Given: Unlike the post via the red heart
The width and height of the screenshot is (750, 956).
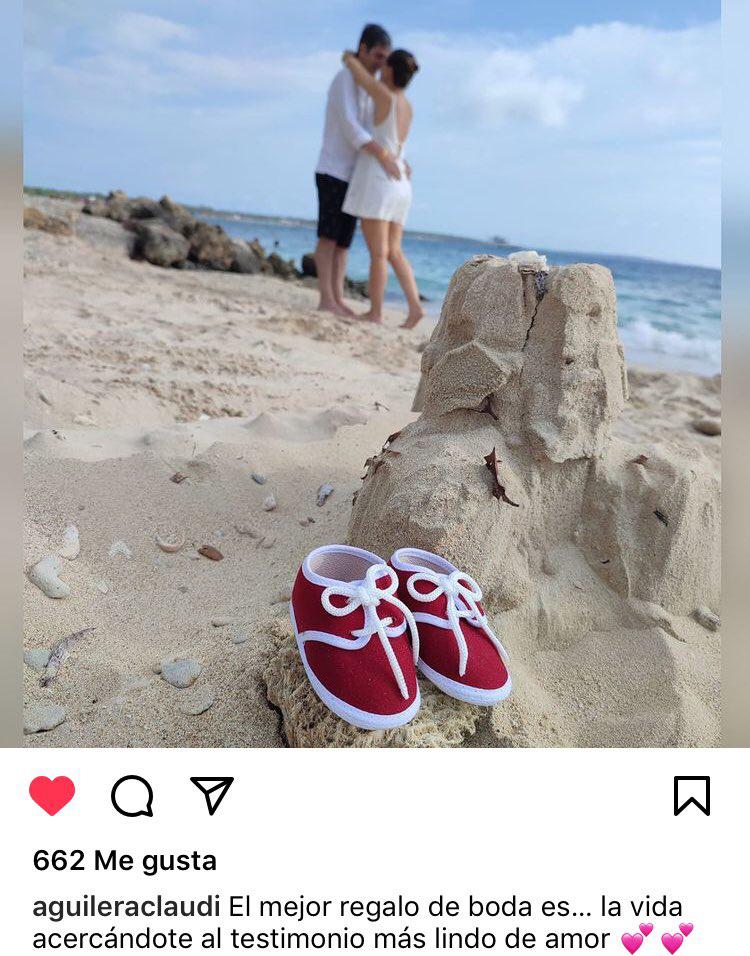Looking at the screenshot, I should click(x=52, y=796).
